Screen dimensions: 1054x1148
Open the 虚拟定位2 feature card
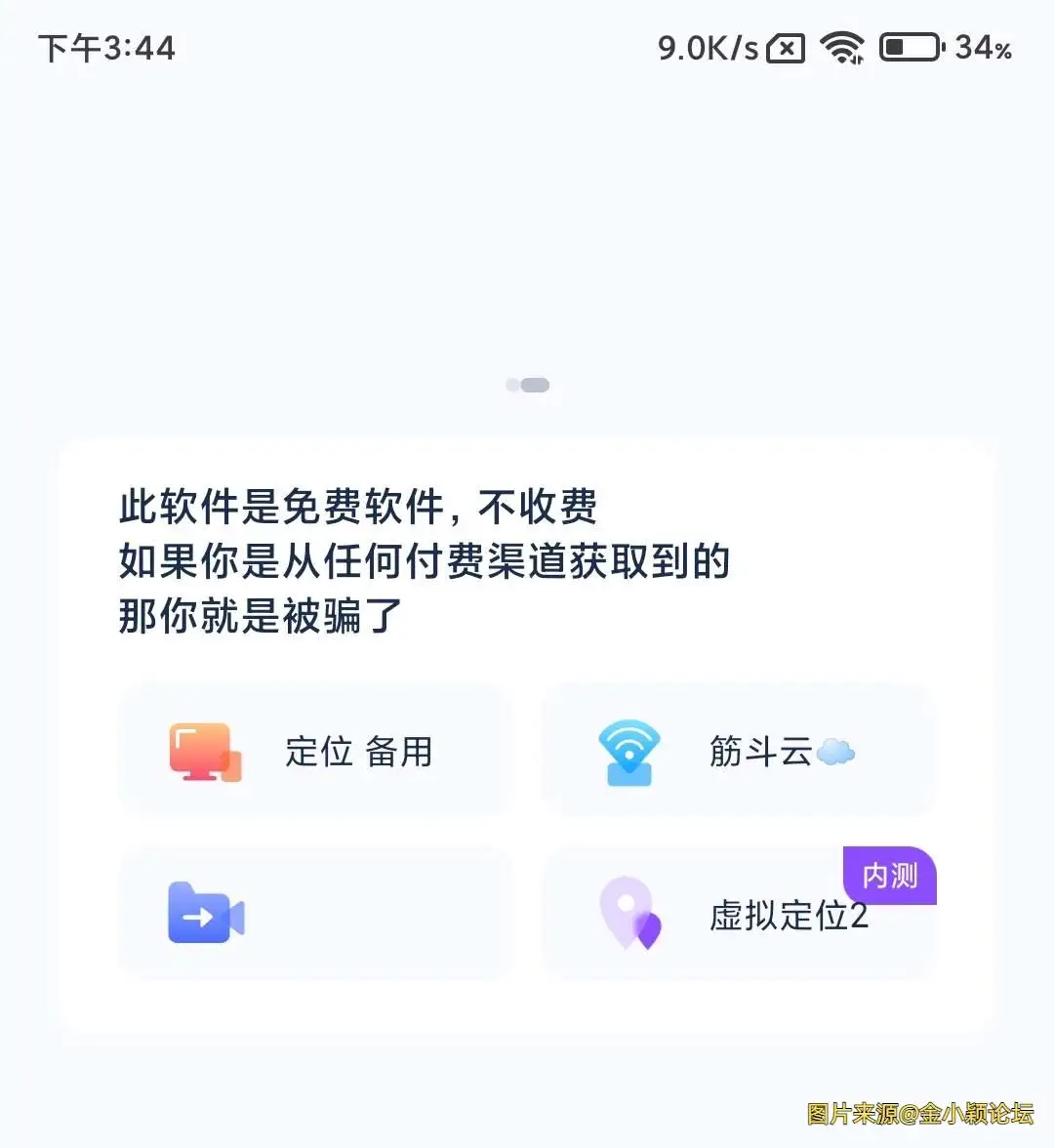[738, 914]
